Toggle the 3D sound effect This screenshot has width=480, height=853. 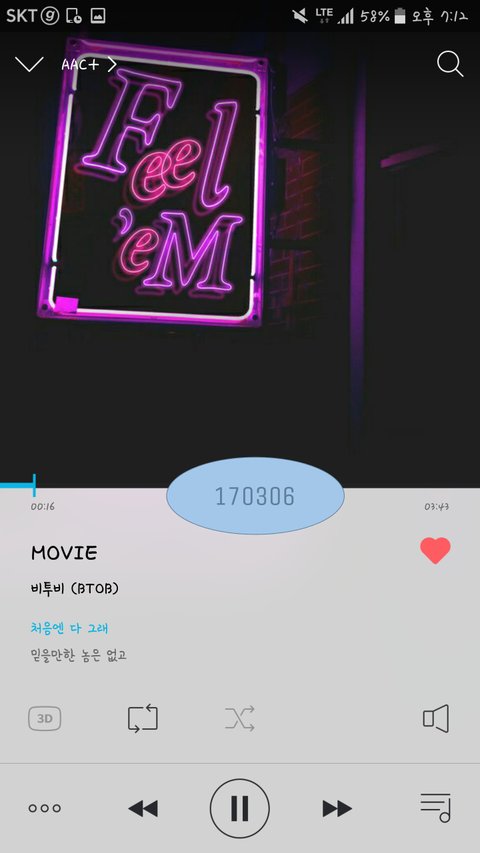(45, 719)
